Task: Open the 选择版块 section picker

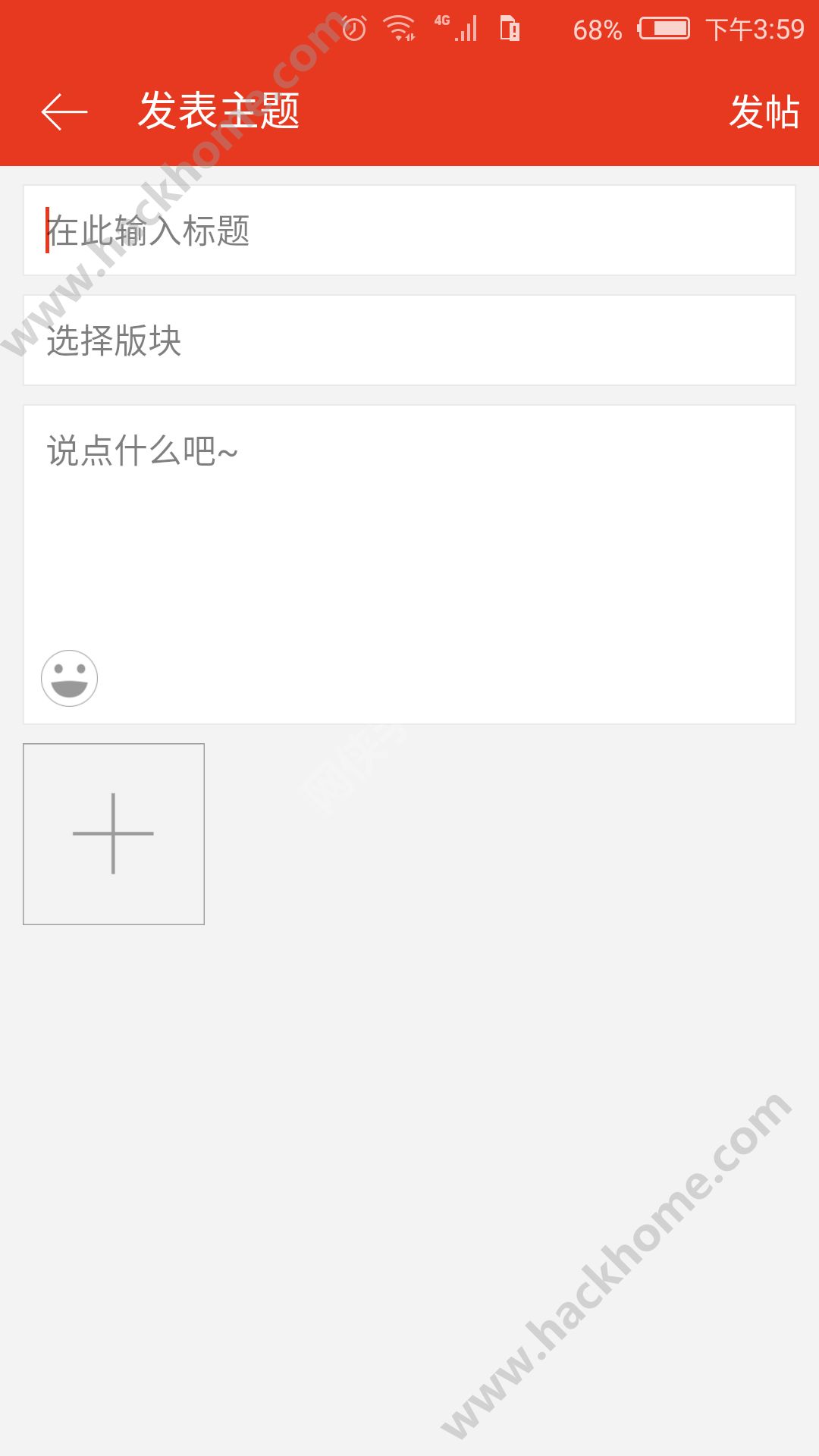Action: point(409,340)
